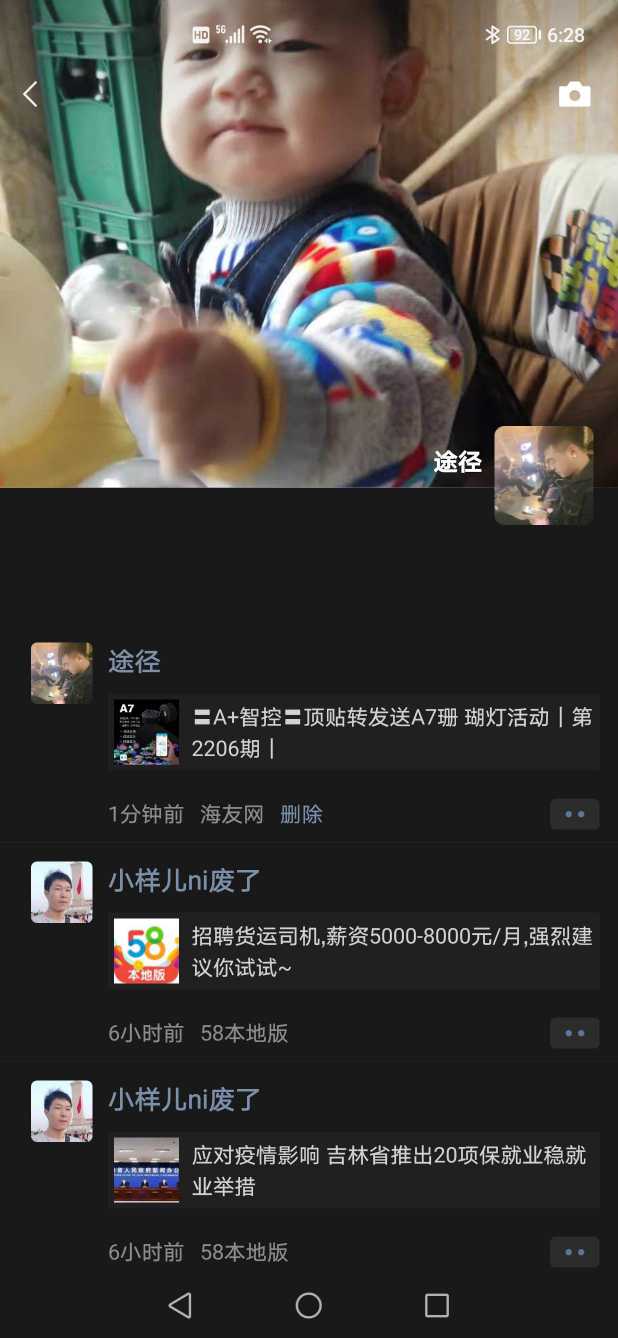The image size is (618, 1338).
Task: Delete the post from 1分钟前
Action: coord(301,815)
